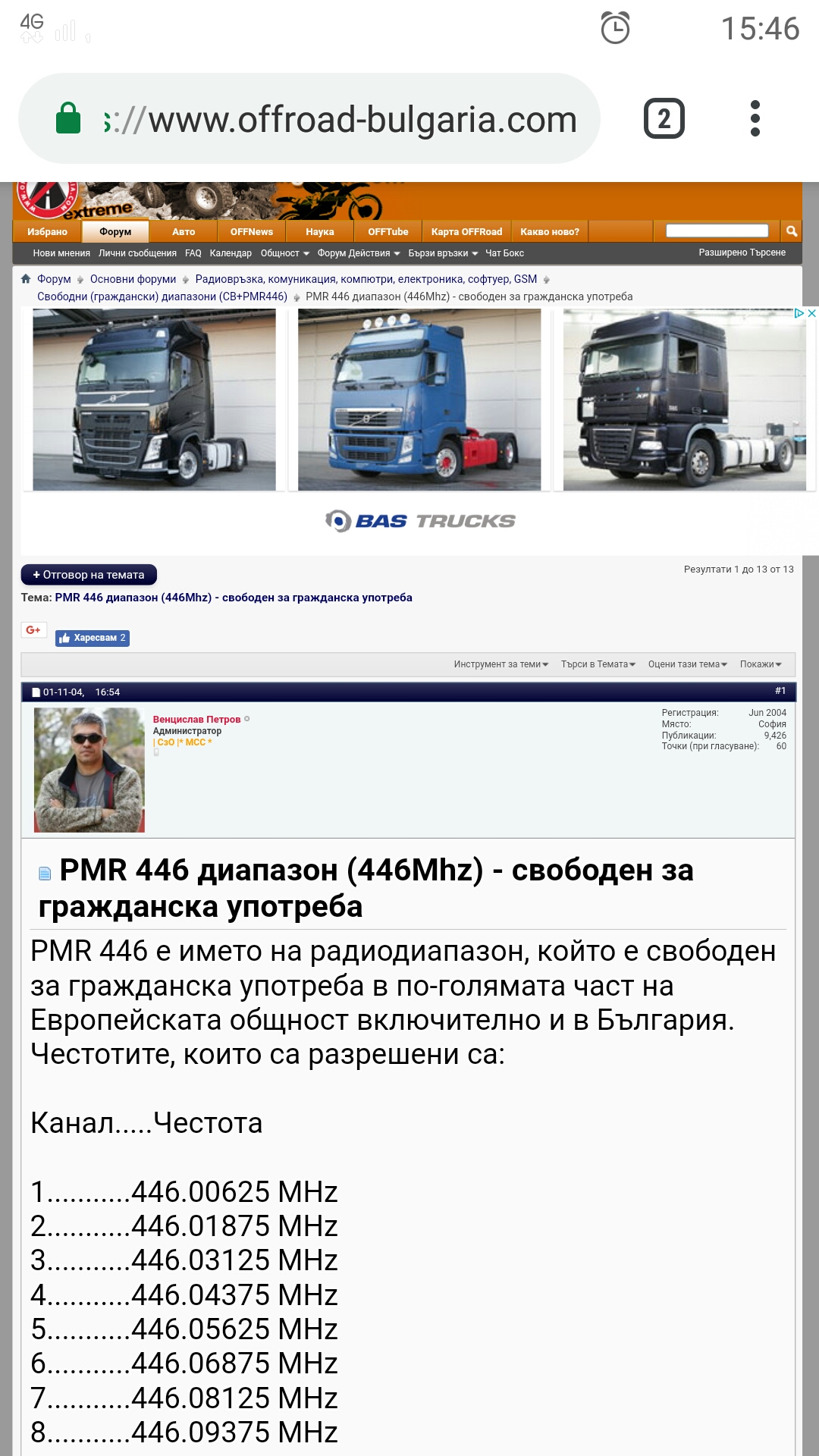Close the BAS Trucks ad
The width and height of the screenshot is (819, 1456).
811,313
